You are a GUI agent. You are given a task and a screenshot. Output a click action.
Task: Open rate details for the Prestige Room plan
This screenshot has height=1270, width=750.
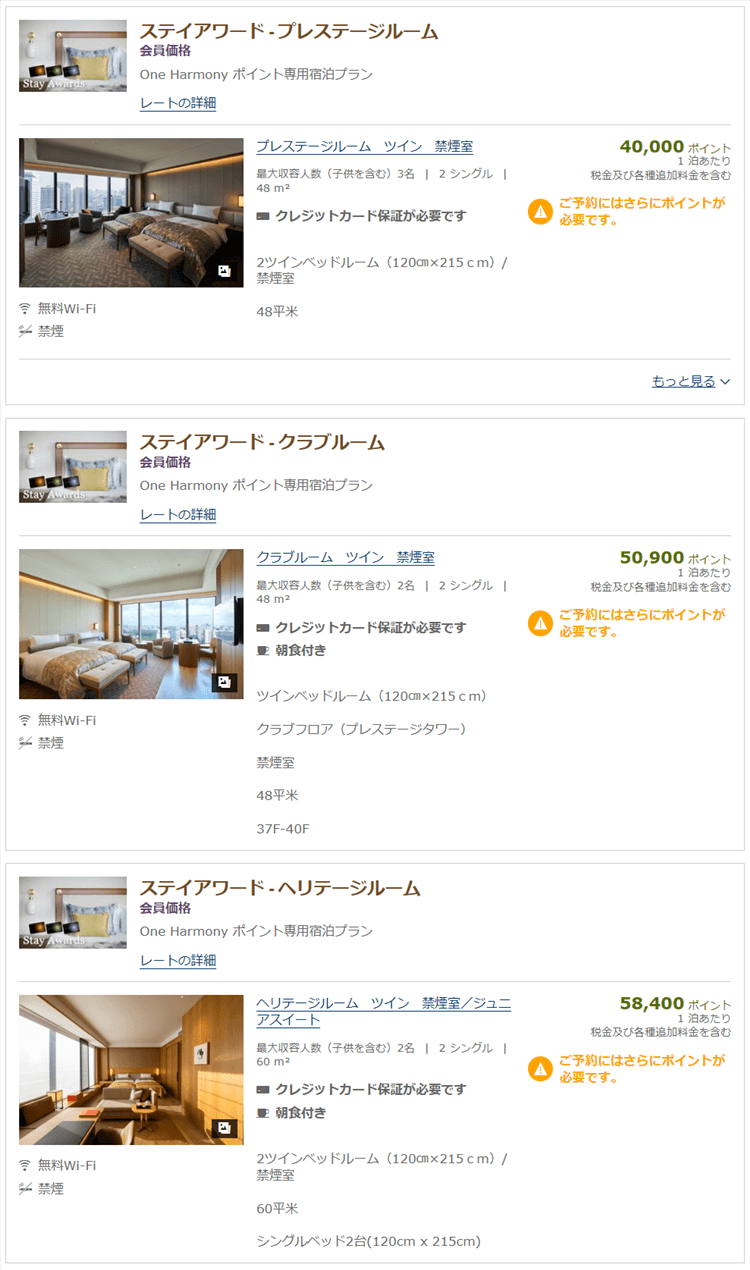(x=178, y=103)
